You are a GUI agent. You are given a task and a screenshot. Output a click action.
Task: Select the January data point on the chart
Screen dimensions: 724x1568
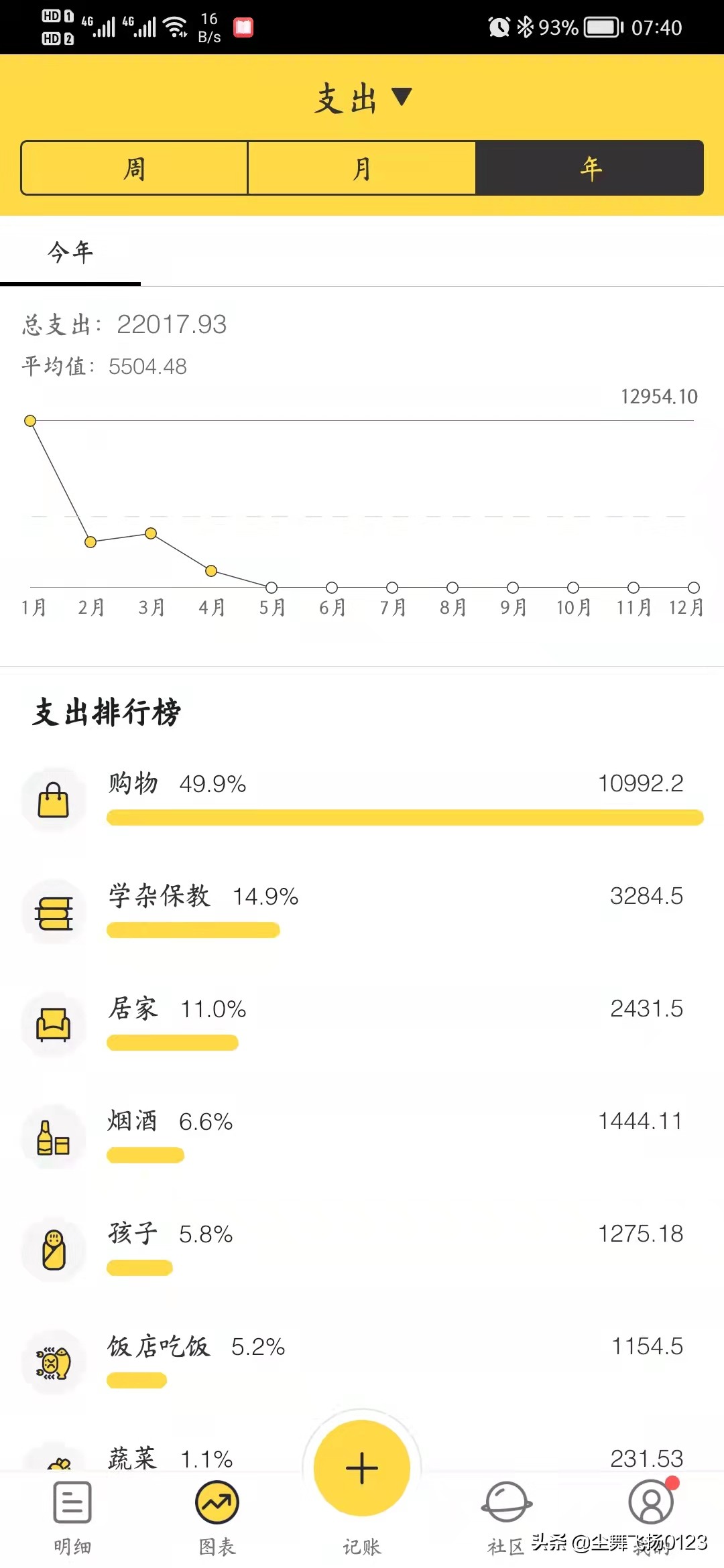(x=31, y=420)
